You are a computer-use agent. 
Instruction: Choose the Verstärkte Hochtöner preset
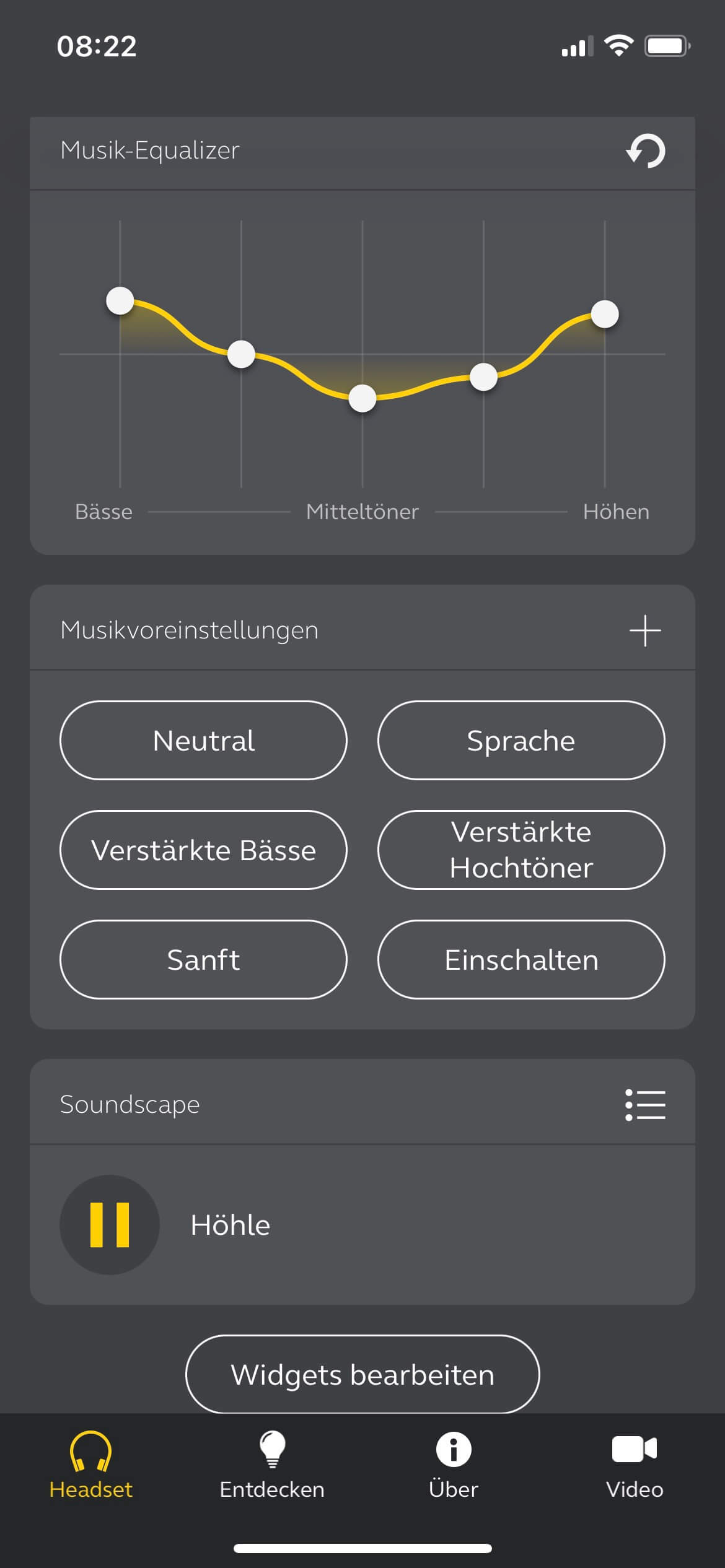click(x=521, y=850)
